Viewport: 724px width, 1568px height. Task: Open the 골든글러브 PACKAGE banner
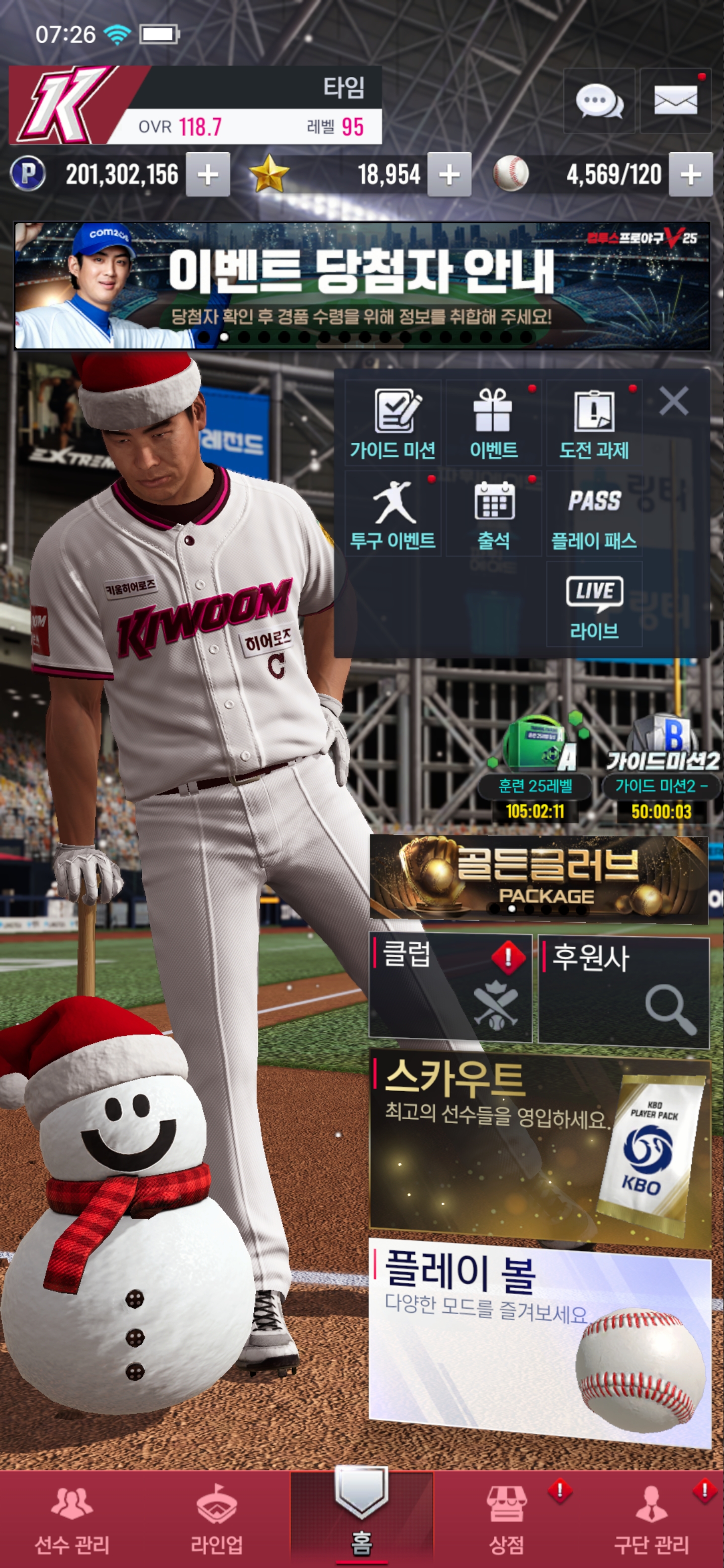[538, 878]
